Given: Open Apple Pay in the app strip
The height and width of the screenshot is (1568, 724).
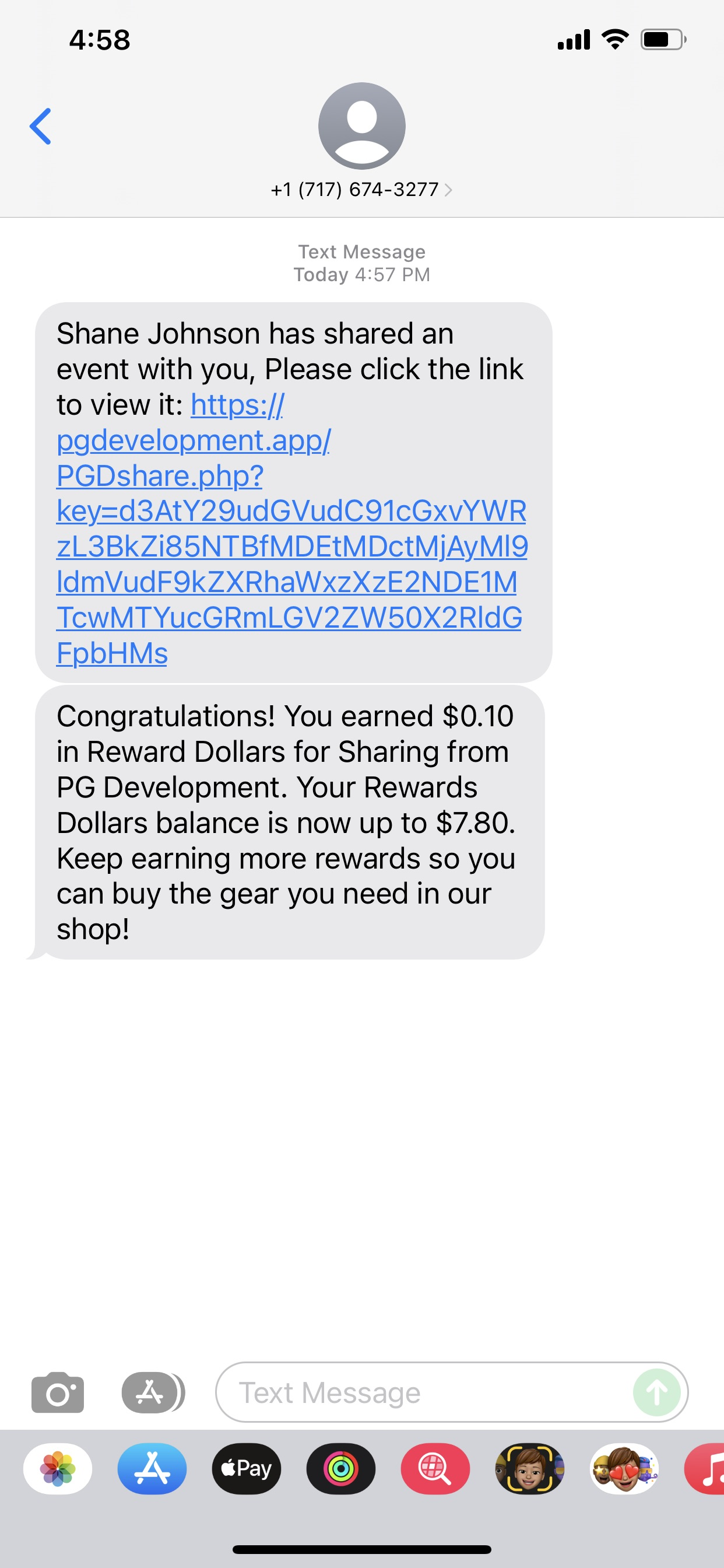Looking at the screenshot, I should tap(247, 1469).
